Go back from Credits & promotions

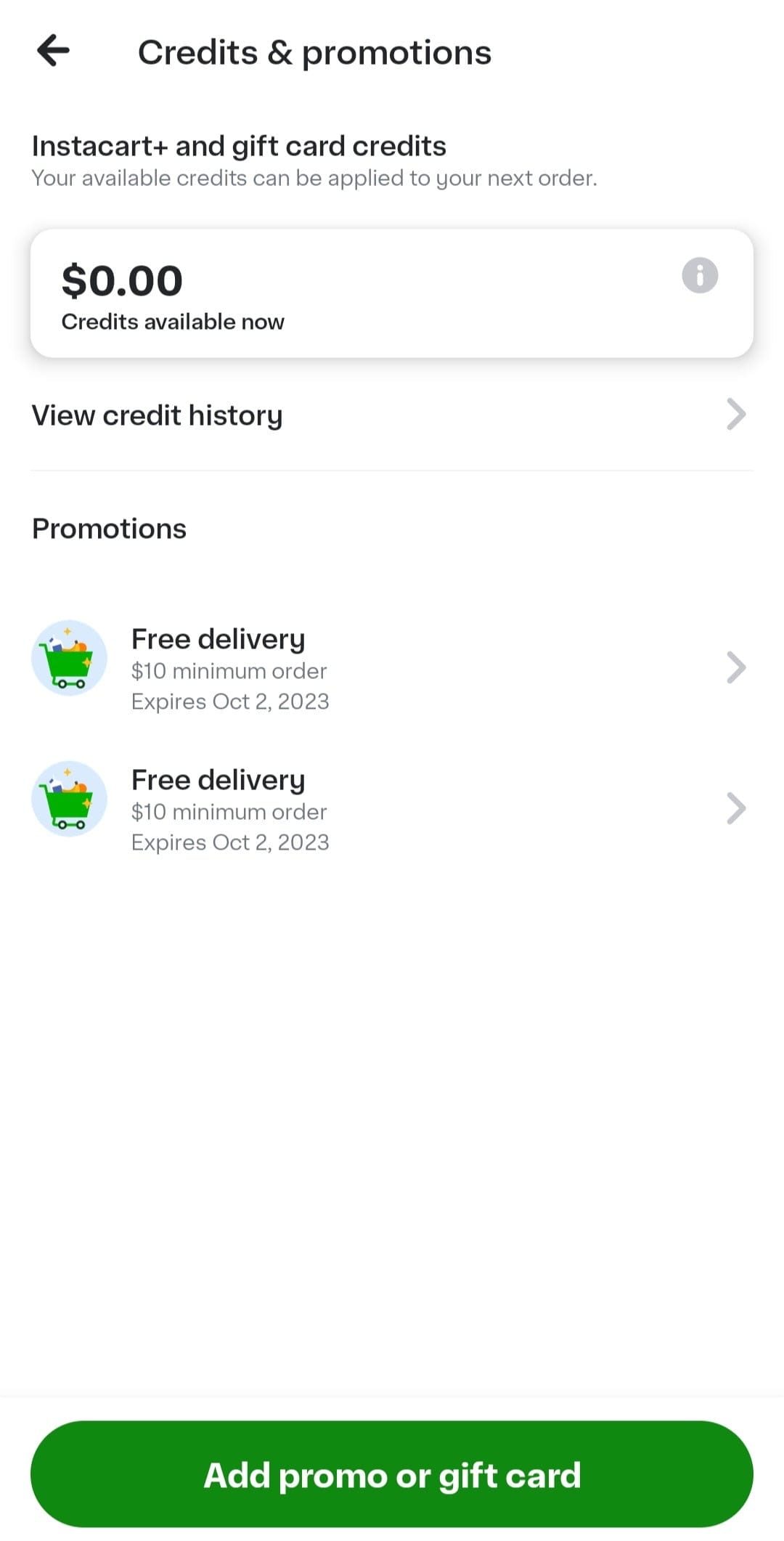click(x=54, y=51)
